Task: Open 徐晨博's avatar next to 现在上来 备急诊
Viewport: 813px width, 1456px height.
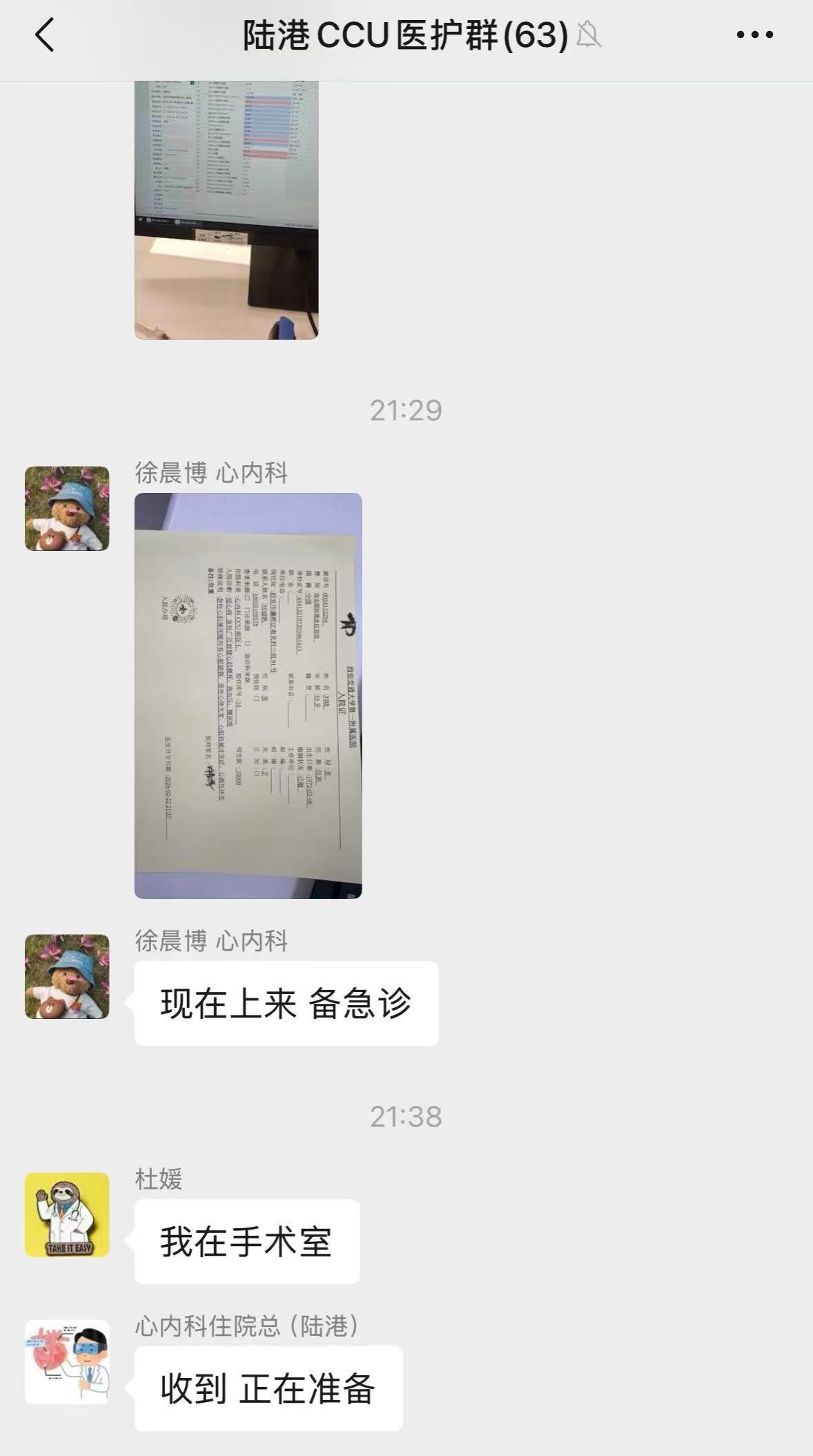Action: tap(67, 976)
